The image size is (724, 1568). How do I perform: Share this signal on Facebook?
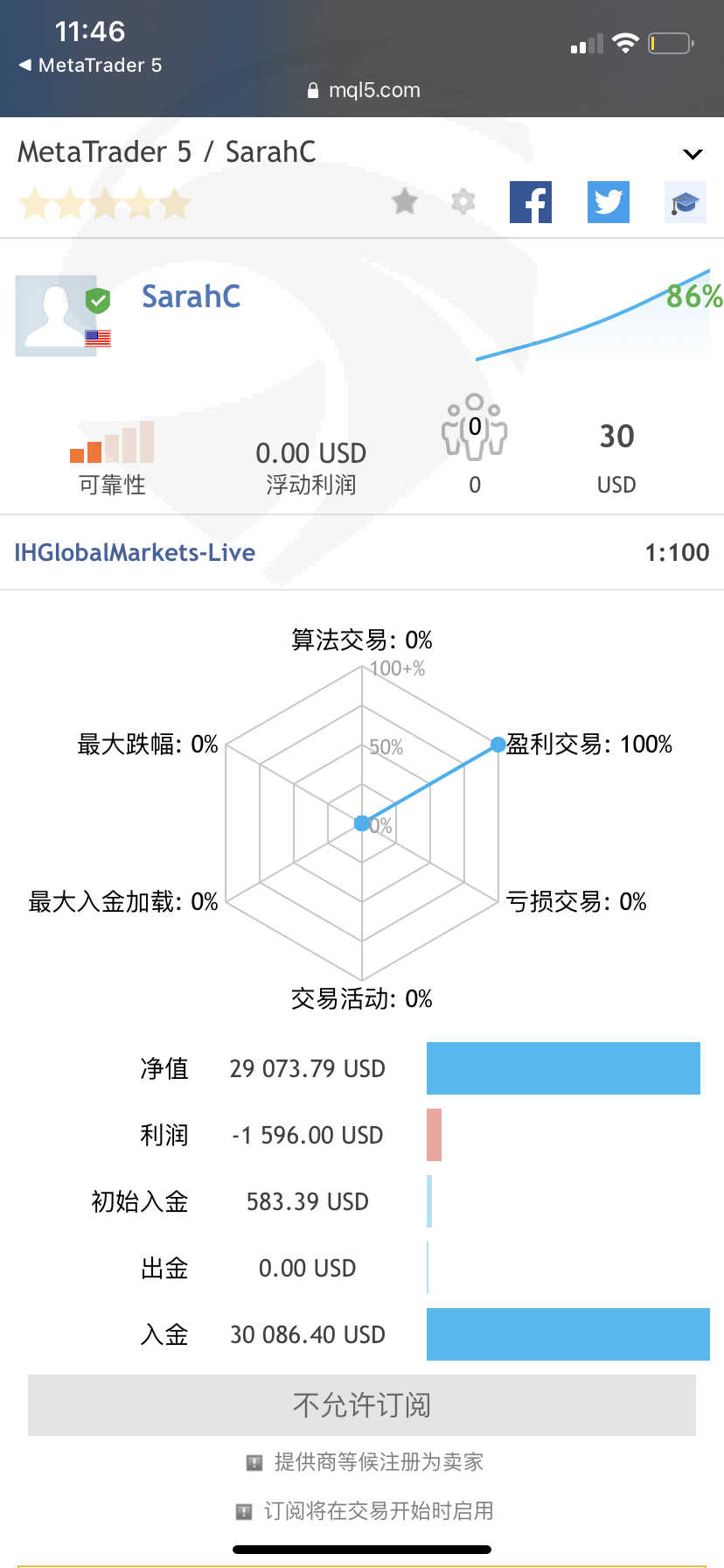(531, 202)
